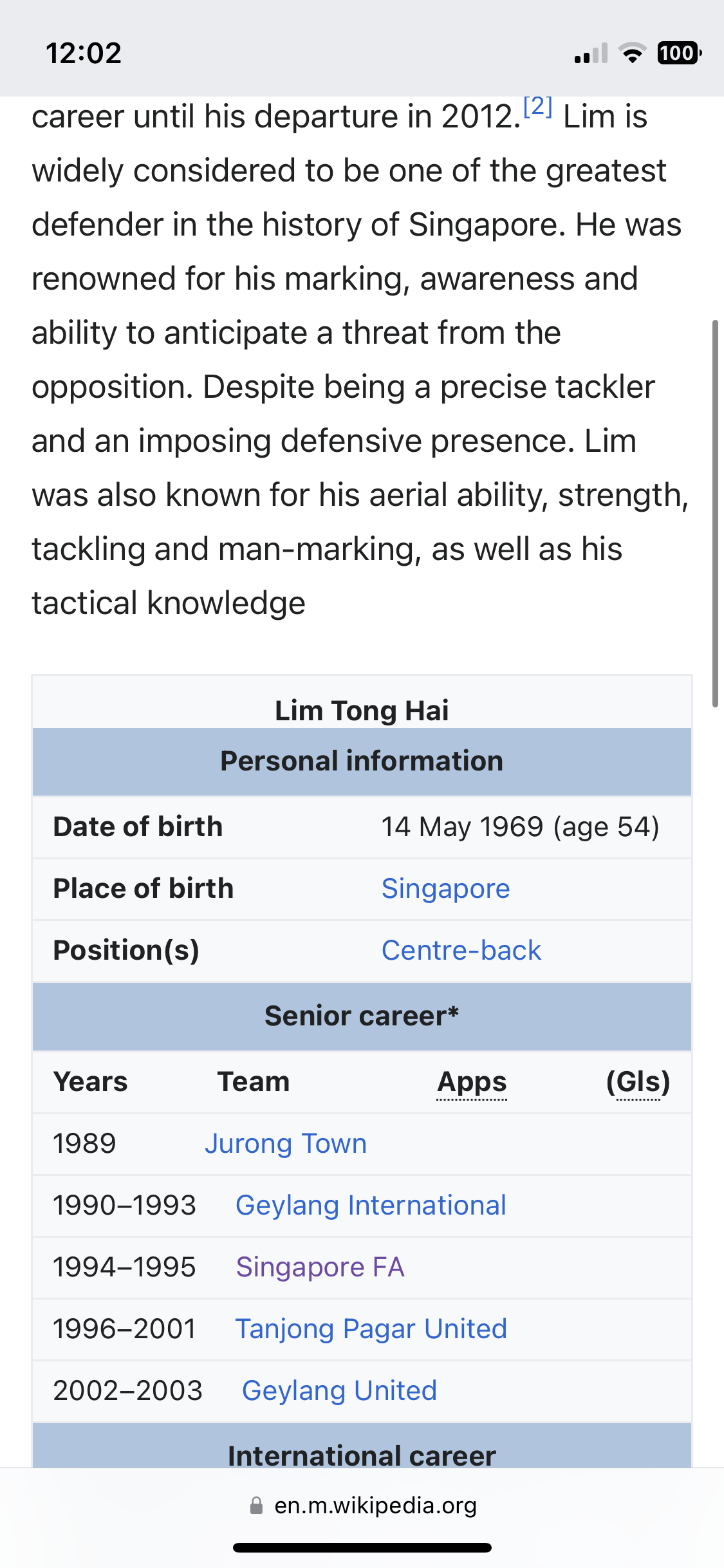Open the Singapore FA link
The height and width of the screenshot is (1568, 724).
320,1267
